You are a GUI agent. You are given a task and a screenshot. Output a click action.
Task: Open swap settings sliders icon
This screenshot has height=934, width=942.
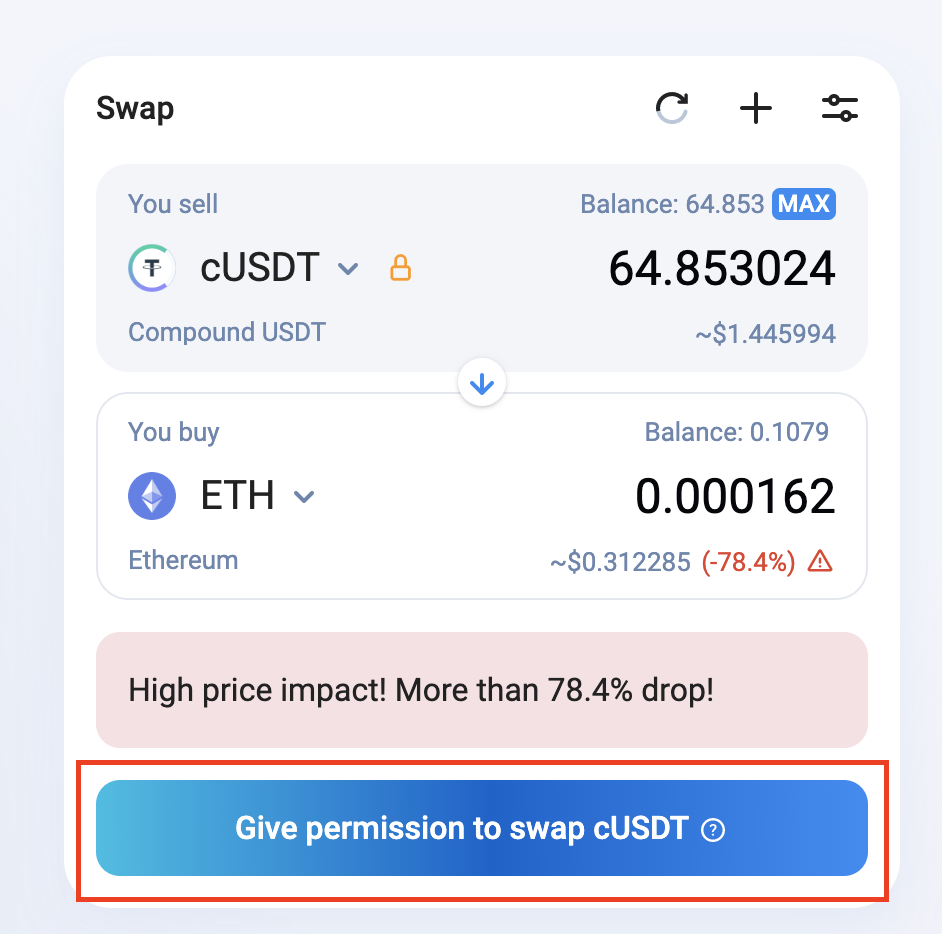(840, 108)
